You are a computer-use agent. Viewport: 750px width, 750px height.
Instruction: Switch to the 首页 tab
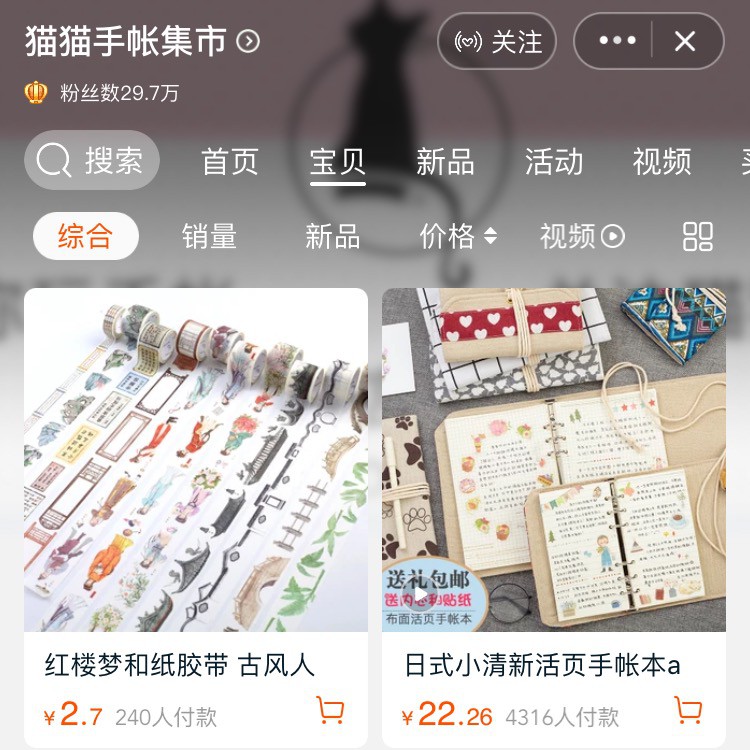(x=230, y=162)
